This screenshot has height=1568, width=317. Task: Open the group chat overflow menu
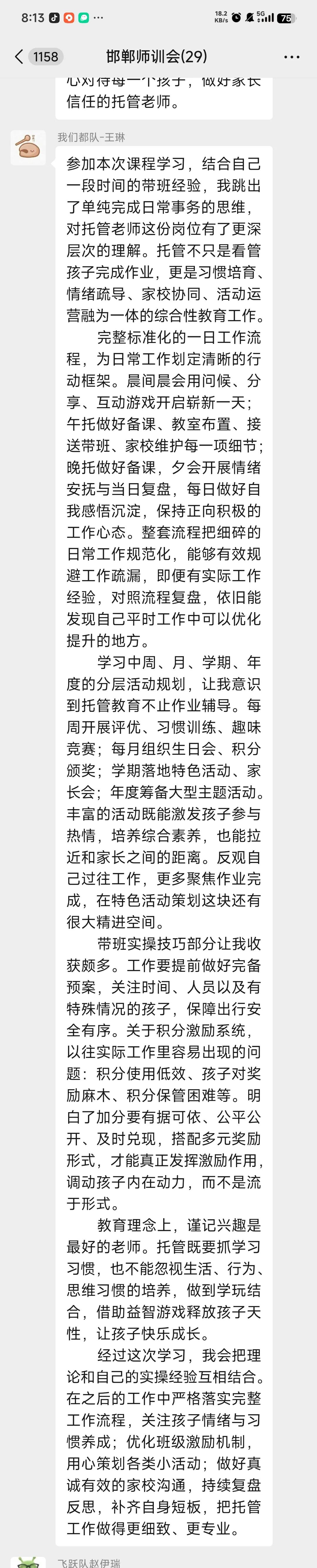(x=291, y=57)
